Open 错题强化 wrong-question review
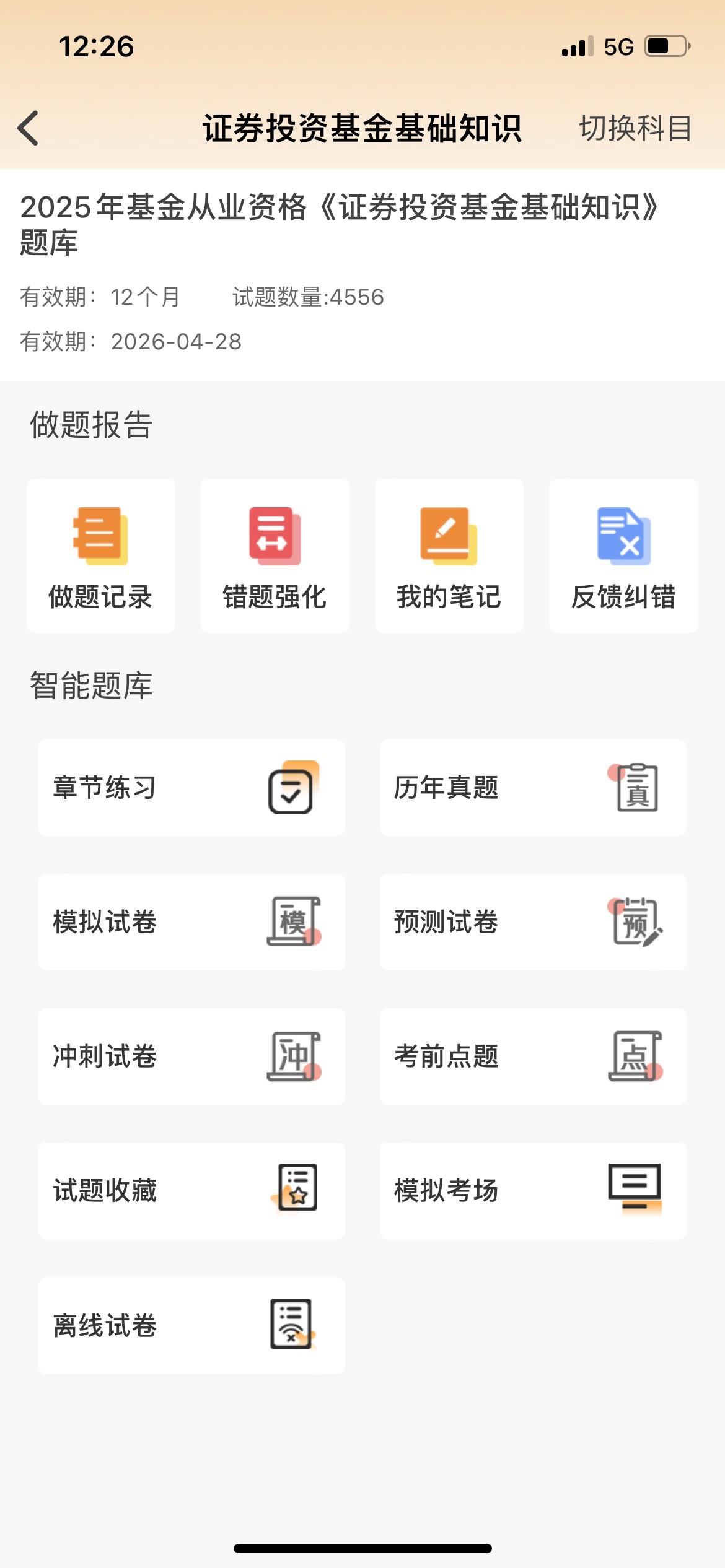Viewport: 725px width, 1568px height. (x=275, y=555)
